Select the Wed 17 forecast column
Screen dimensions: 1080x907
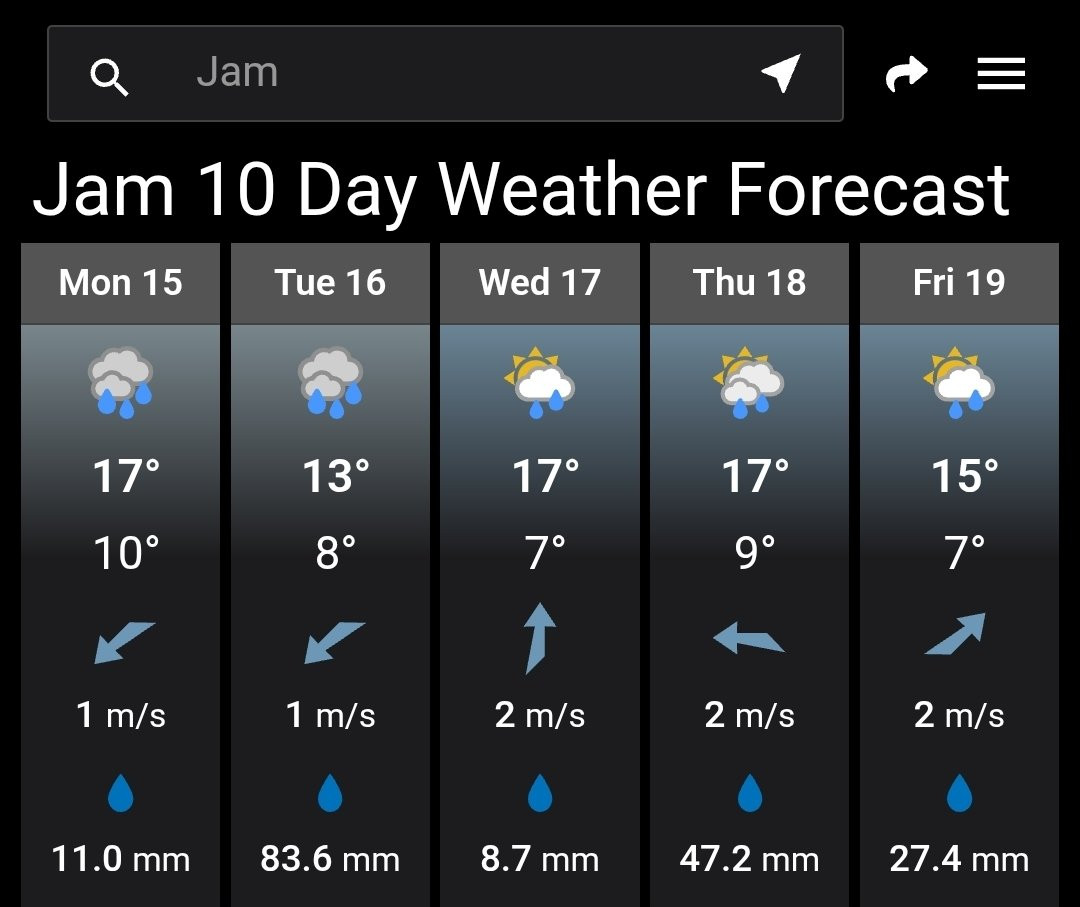[x=540, y=575]
